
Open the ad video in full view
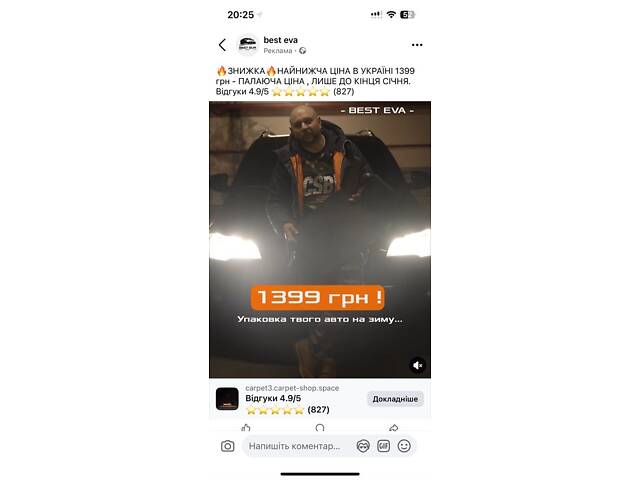320,220
